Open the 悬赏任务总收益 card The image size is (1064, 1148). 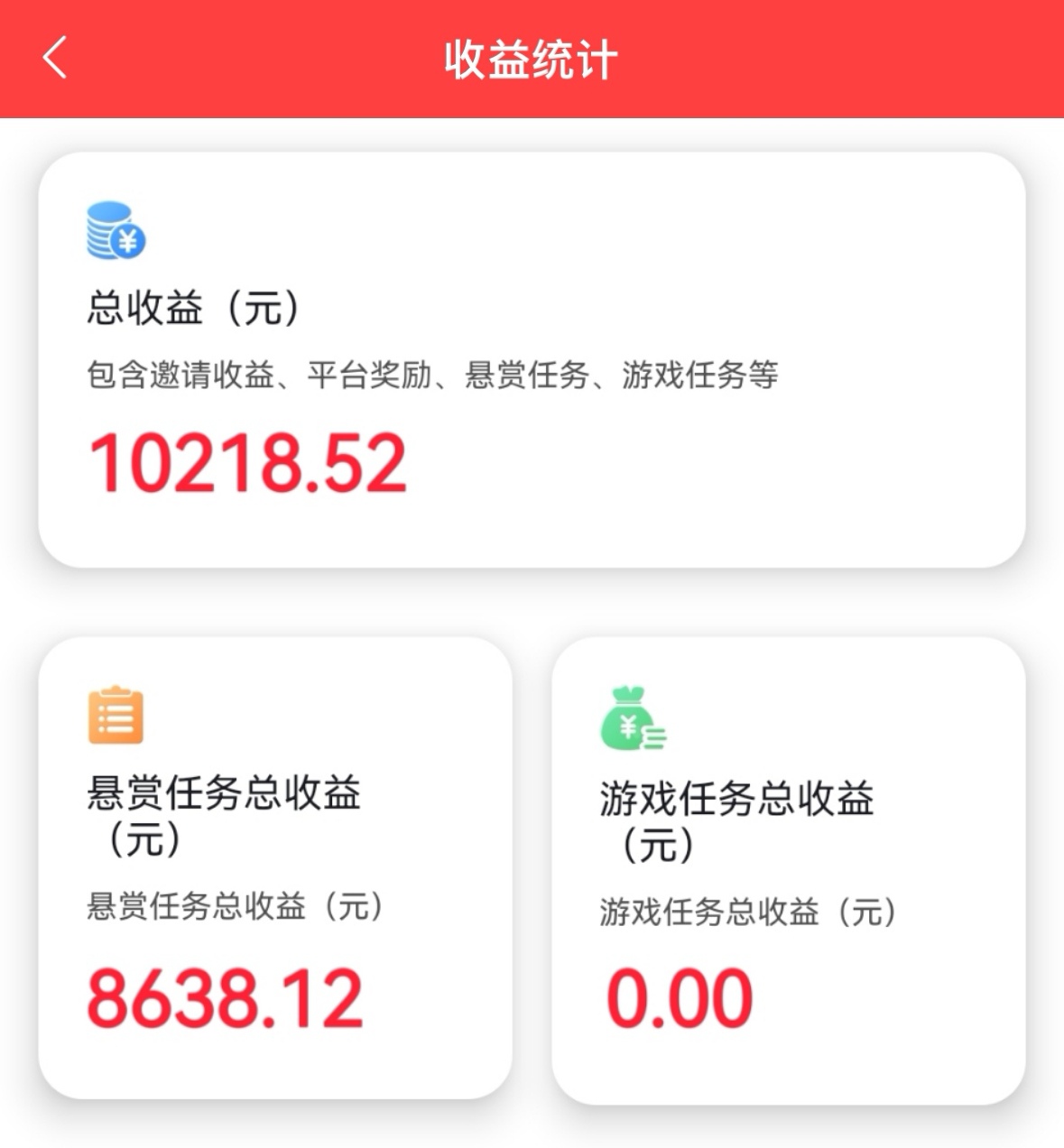[x=275, y=868]
